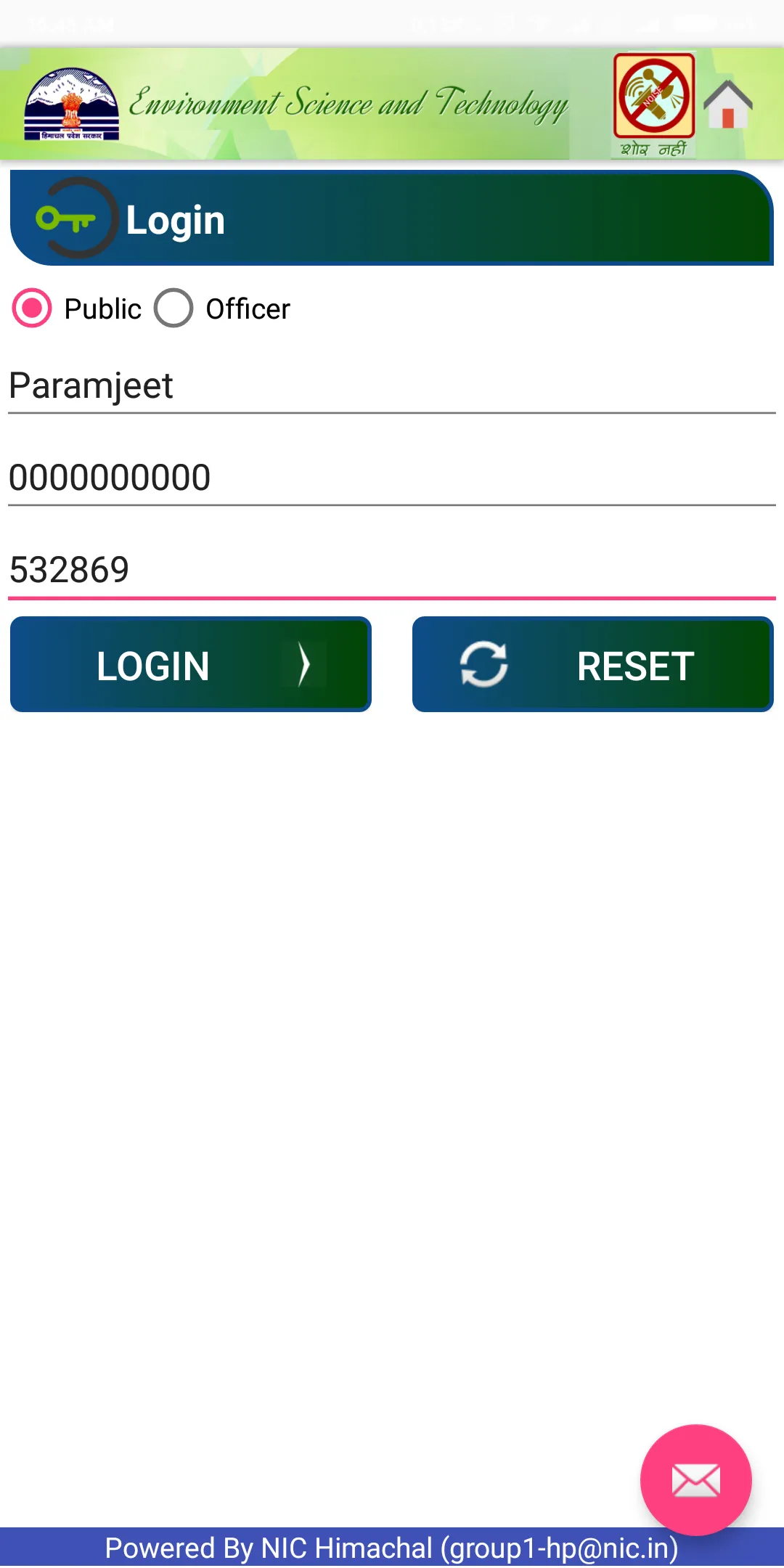Edit the name field showing Paramjeet
The image size is (784, 1568).
coord(392,385)
